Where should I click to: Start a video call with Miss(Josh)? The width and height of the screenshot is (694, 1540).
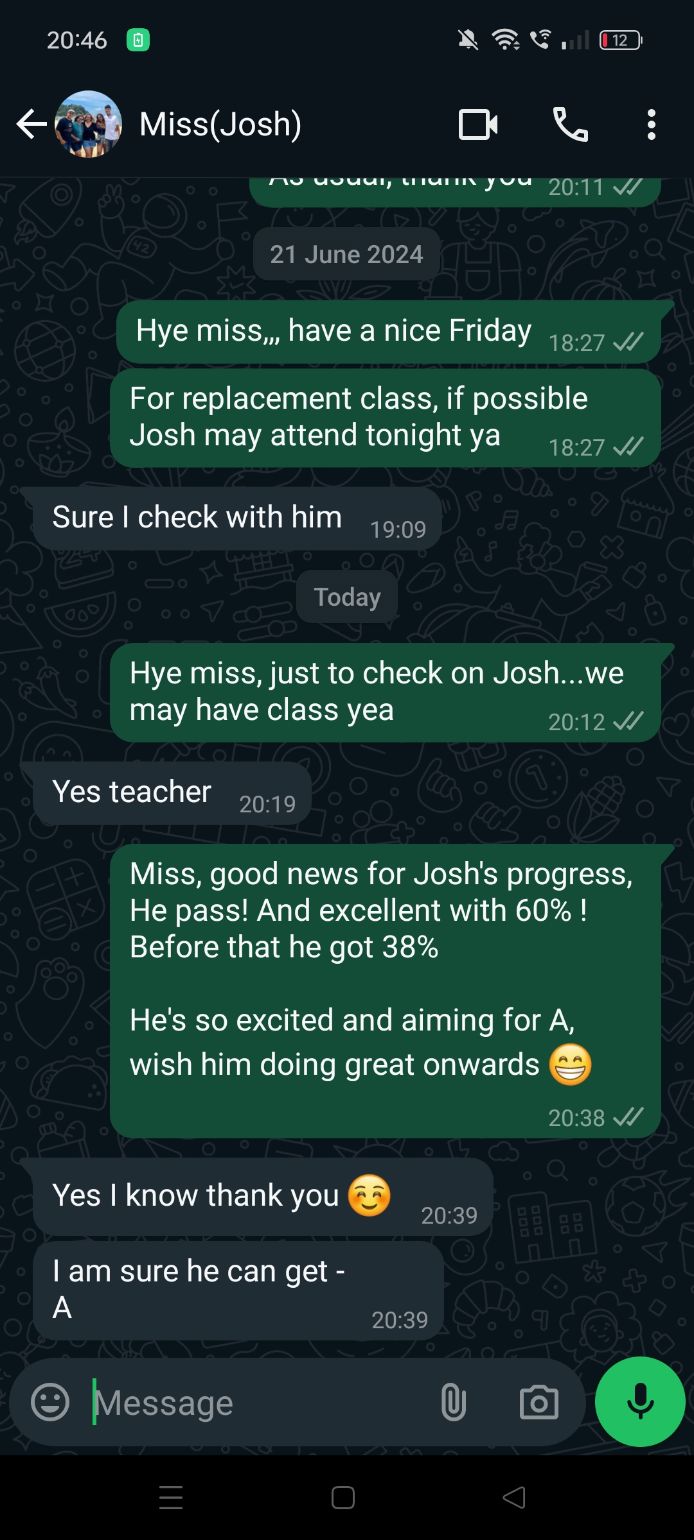coord(478,125)
